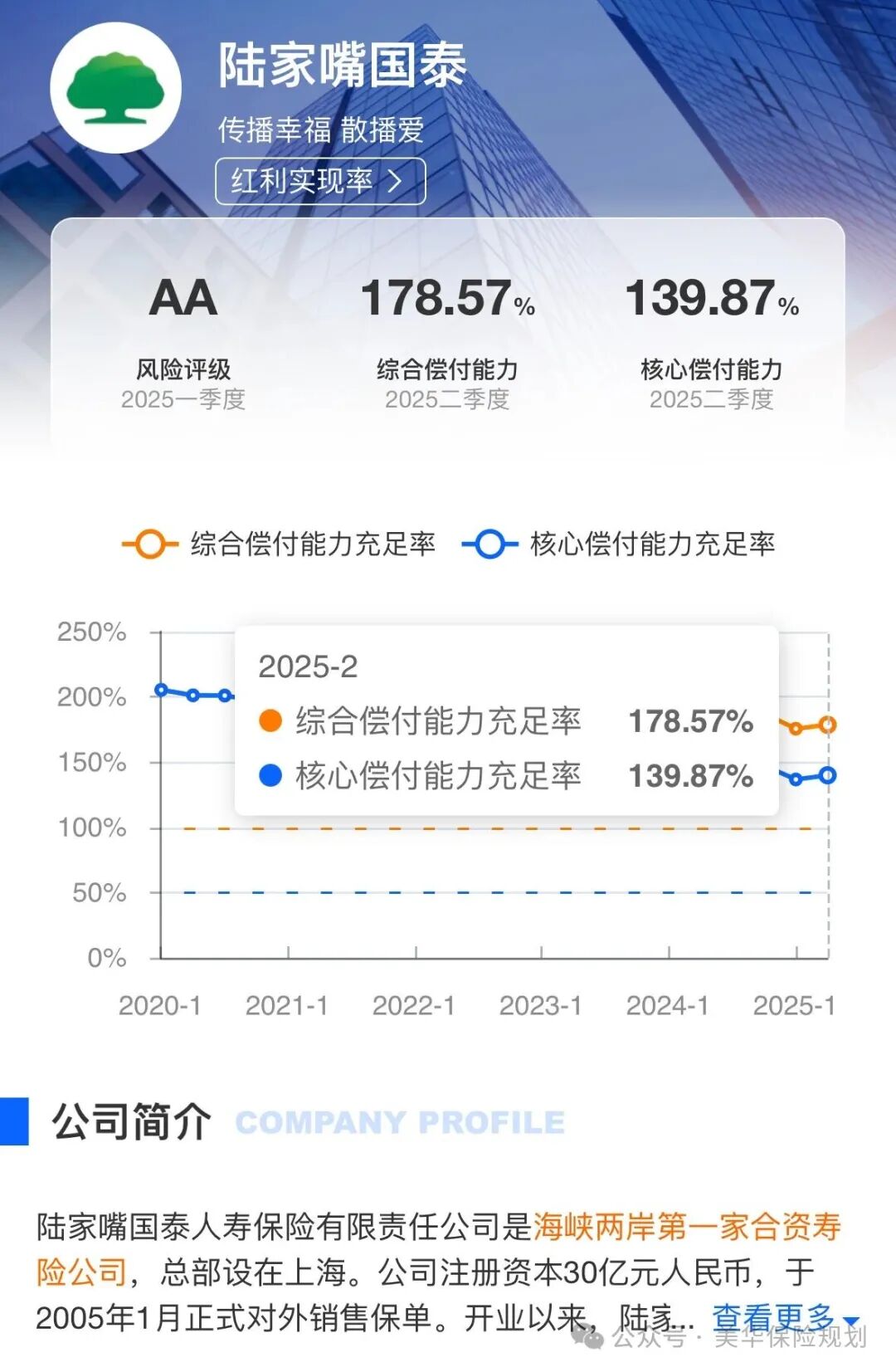Screen dimensions: 896x1372
Task: Click the orange dashed 100% threshold line
Action: coord(498,828)
